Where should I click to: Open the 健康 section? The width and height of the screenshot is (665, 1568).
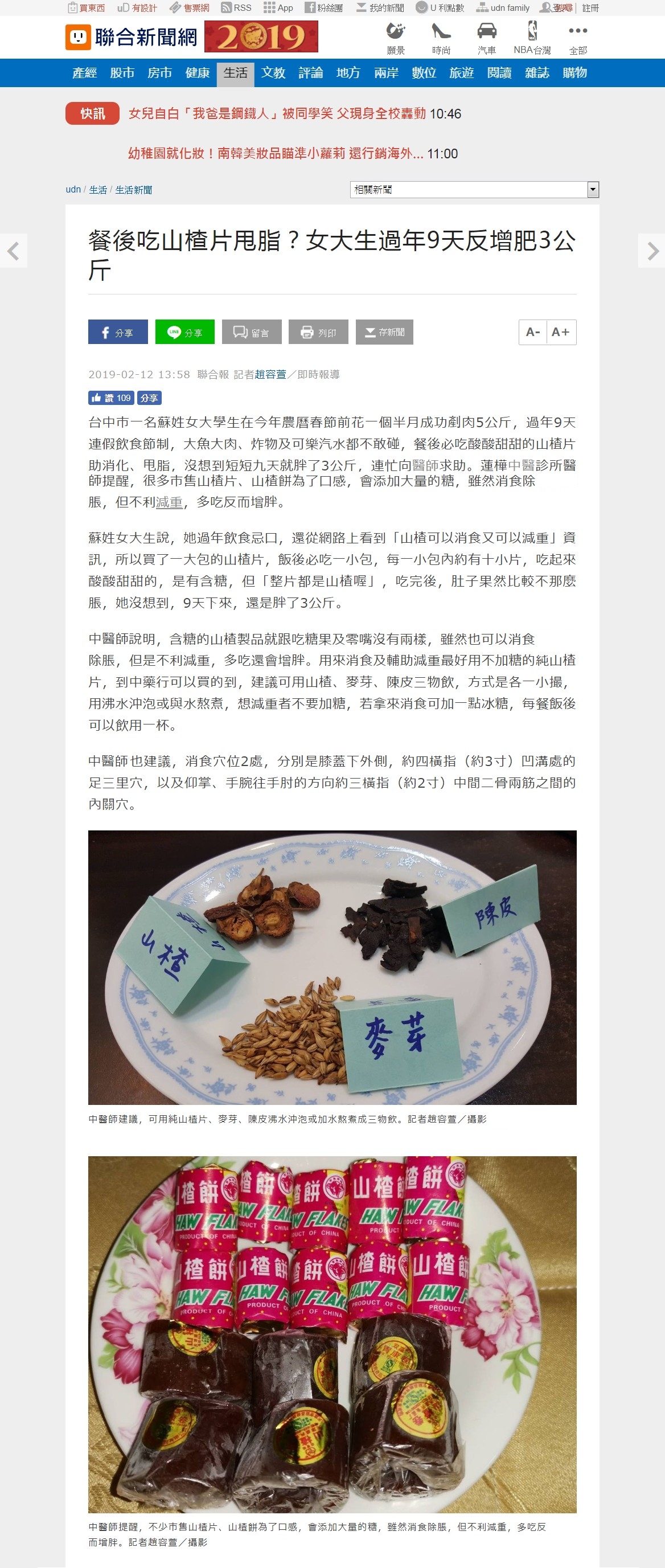coord(198,73)
